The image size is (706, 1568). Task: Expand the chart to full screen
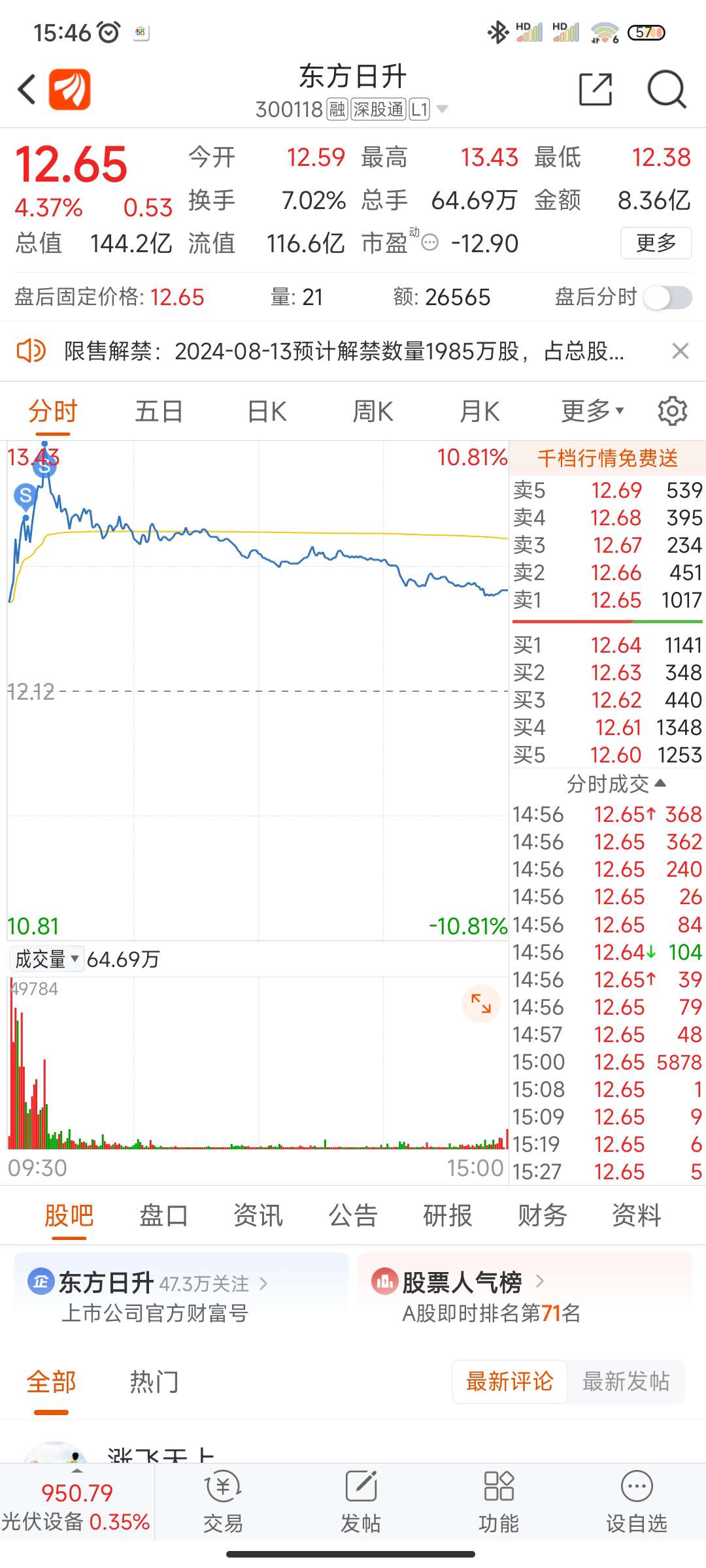tap(481, 1004)
